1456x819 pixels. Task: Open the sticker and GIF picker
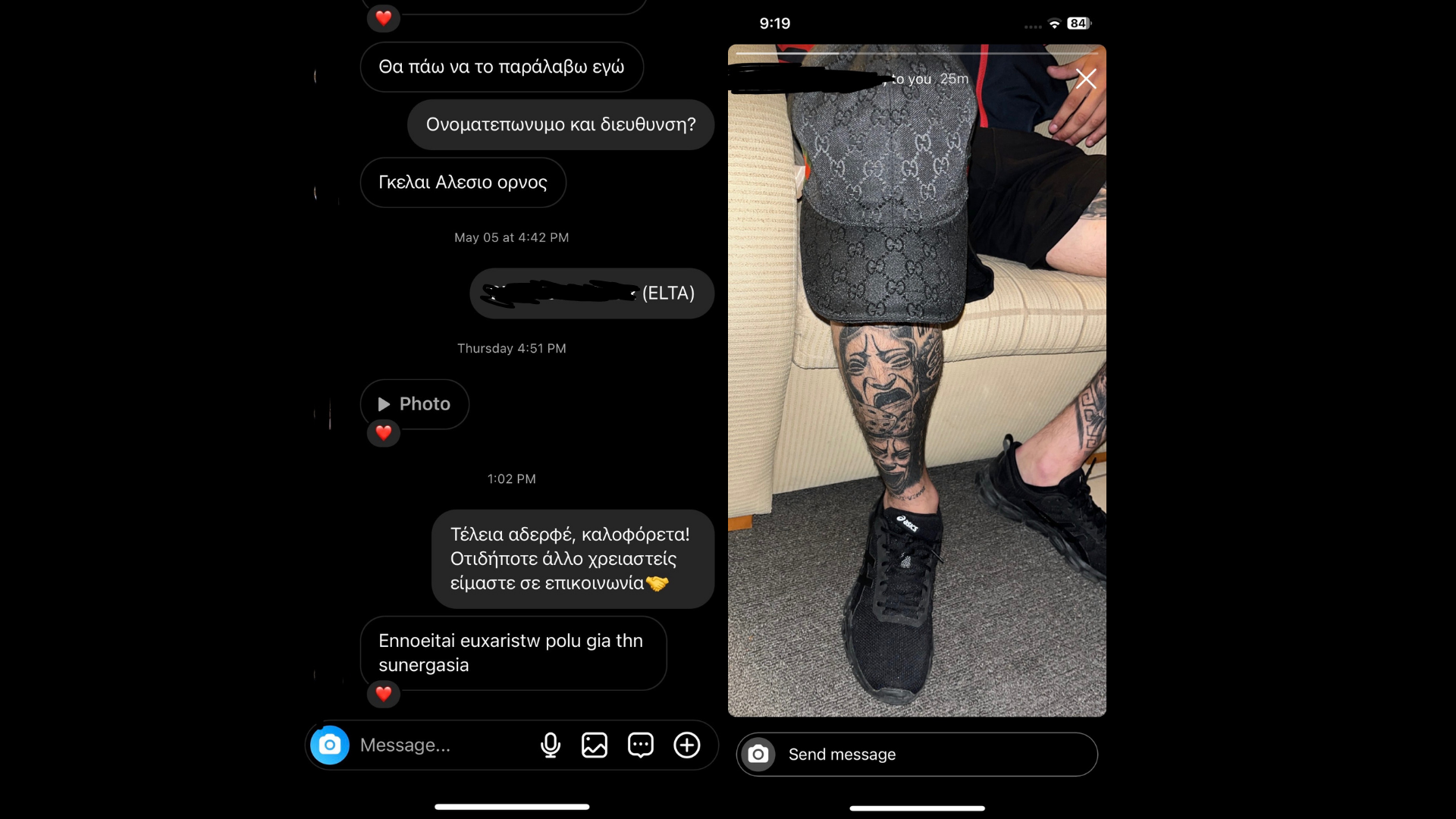pos(641,745)
